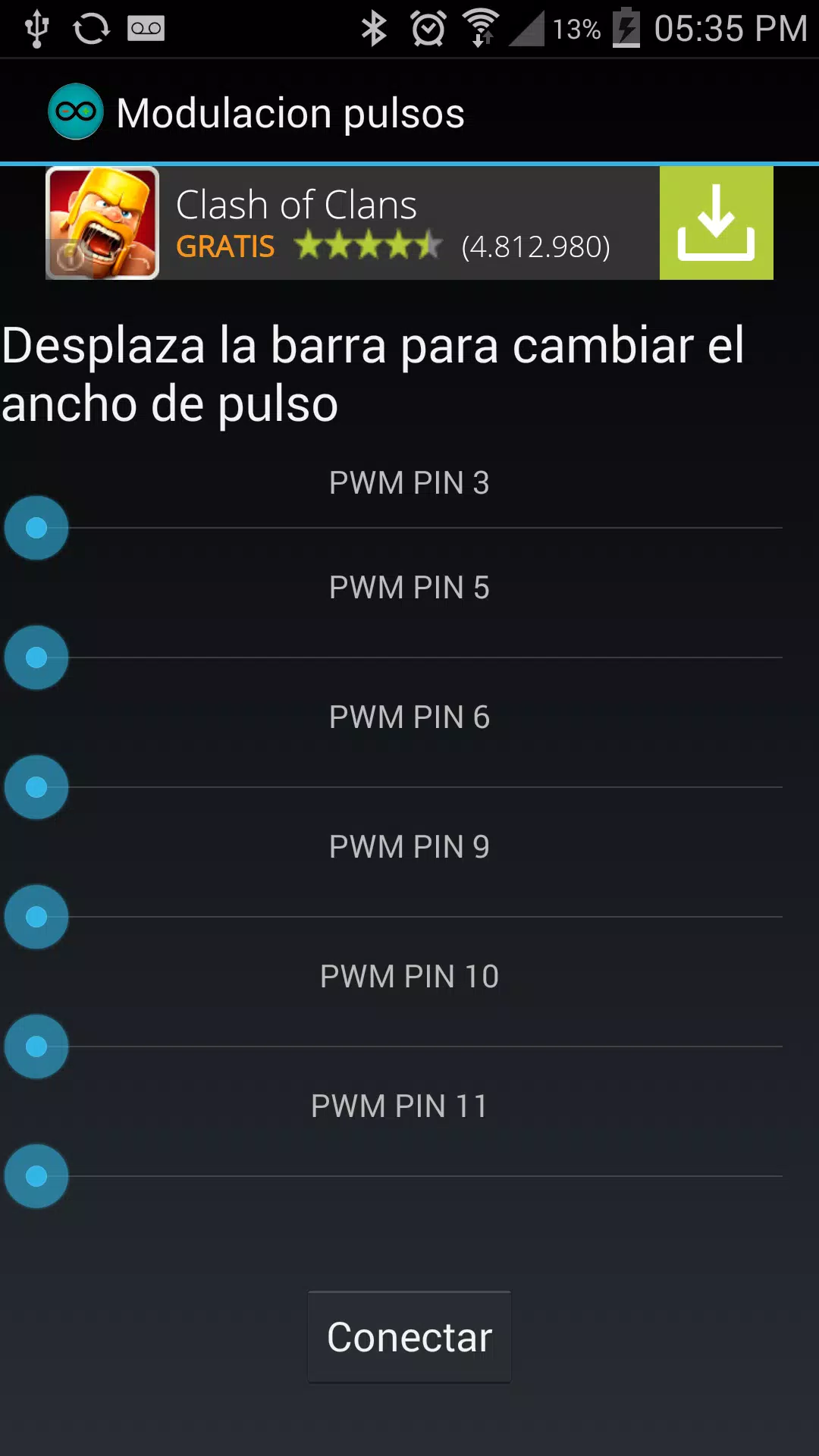Tap the Modulacion pulsos app icon
This screenshot has height=1456, width=819.
click(x=76, y=112)
